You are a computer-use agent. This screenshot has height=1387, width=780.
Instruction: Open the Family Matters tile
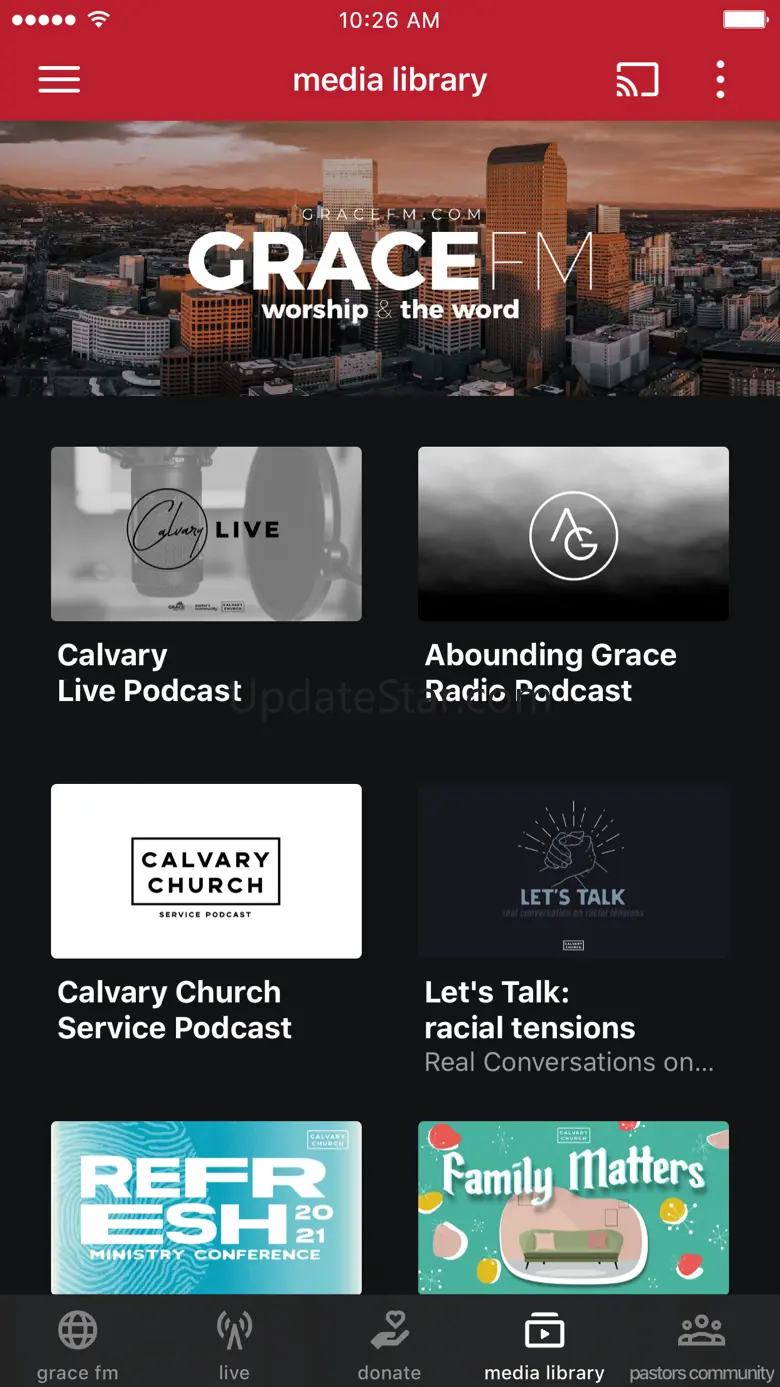573,1207
